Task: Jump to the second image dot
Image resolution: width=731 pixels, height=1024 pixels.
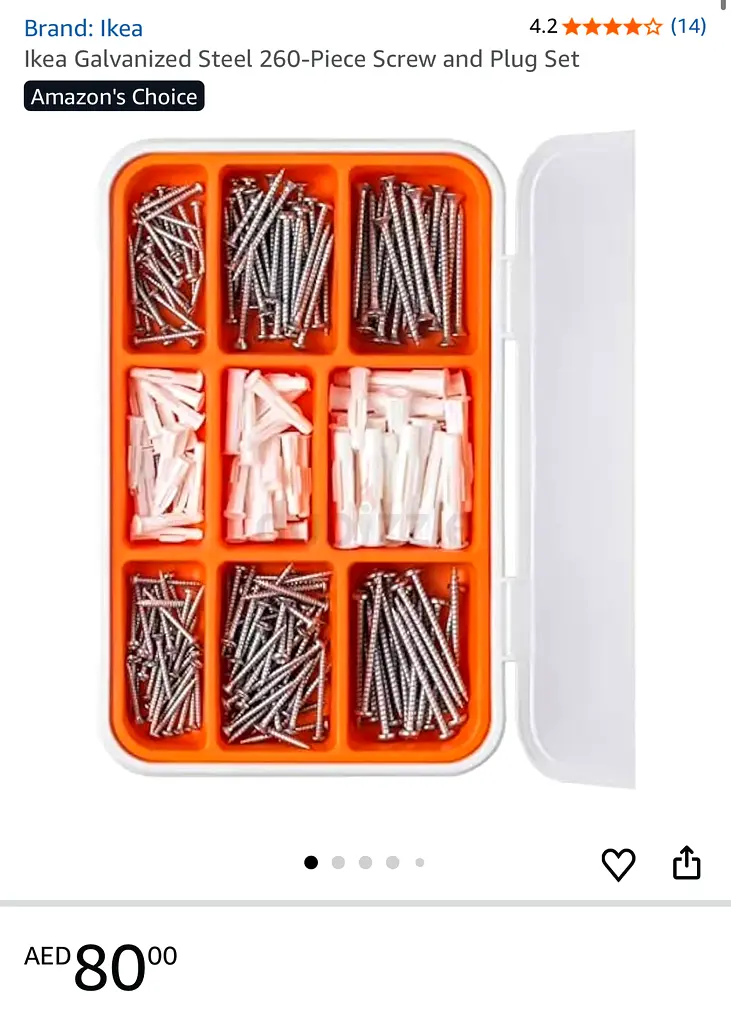Action: point(338,862)
